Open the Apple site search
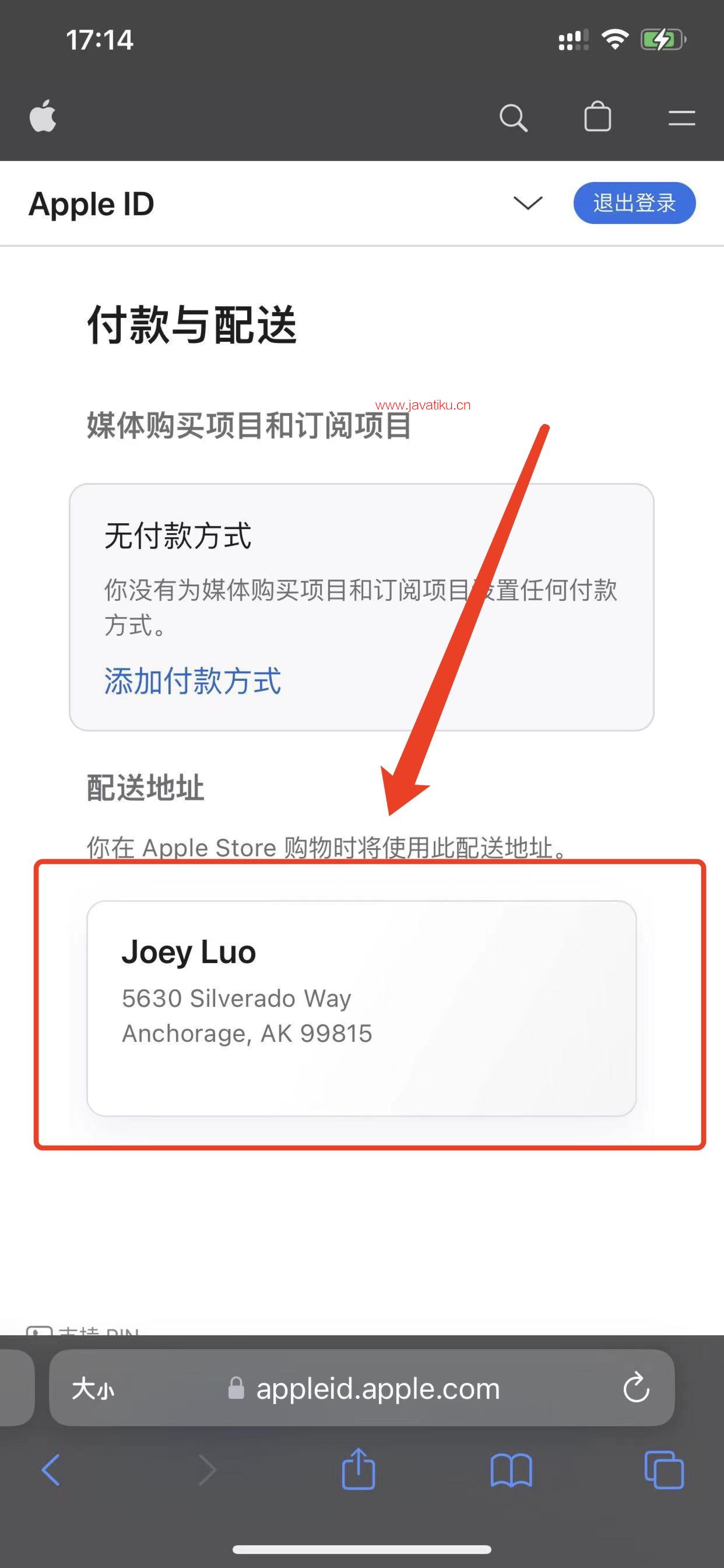This screenshot has width=724, height=1568. tap(513, 117)
